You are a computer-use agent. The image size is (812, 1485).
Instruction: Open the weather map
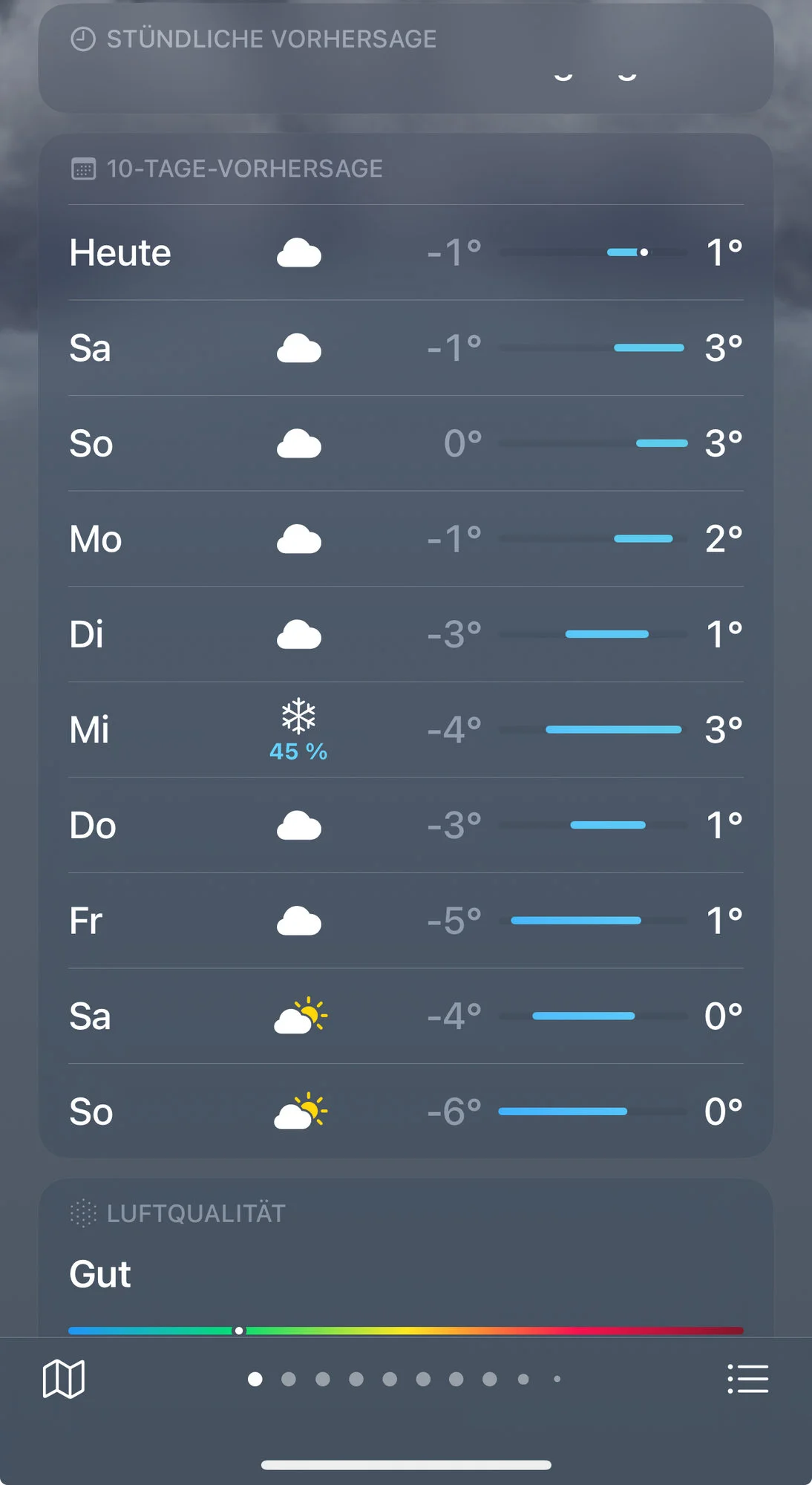pos(64,1379)
